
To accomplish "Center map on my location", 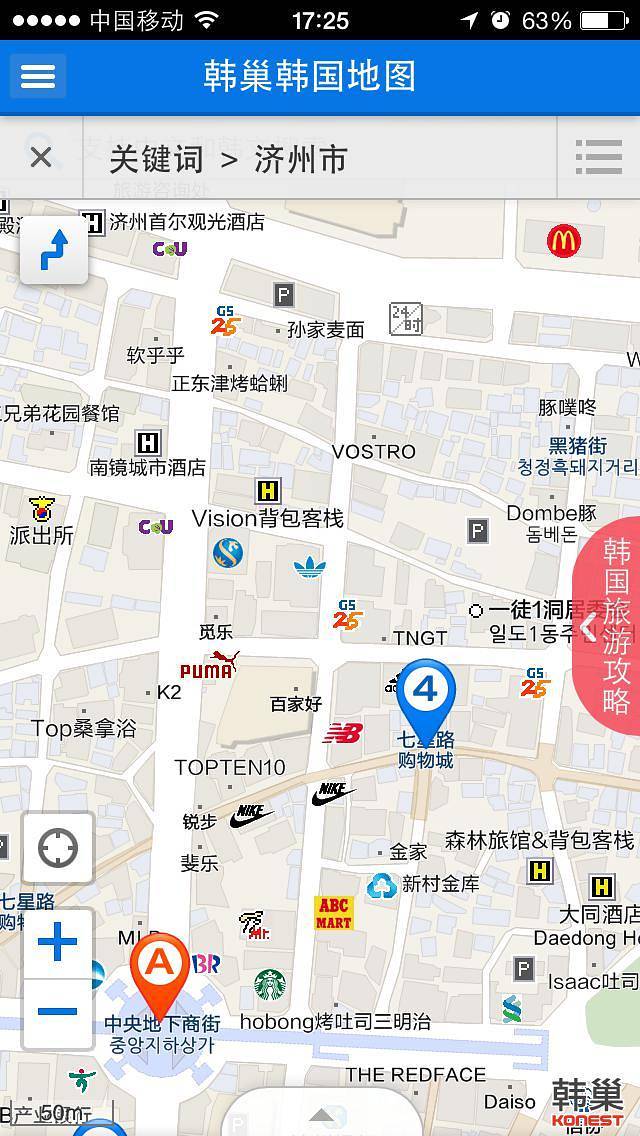I will coord(58,848).
